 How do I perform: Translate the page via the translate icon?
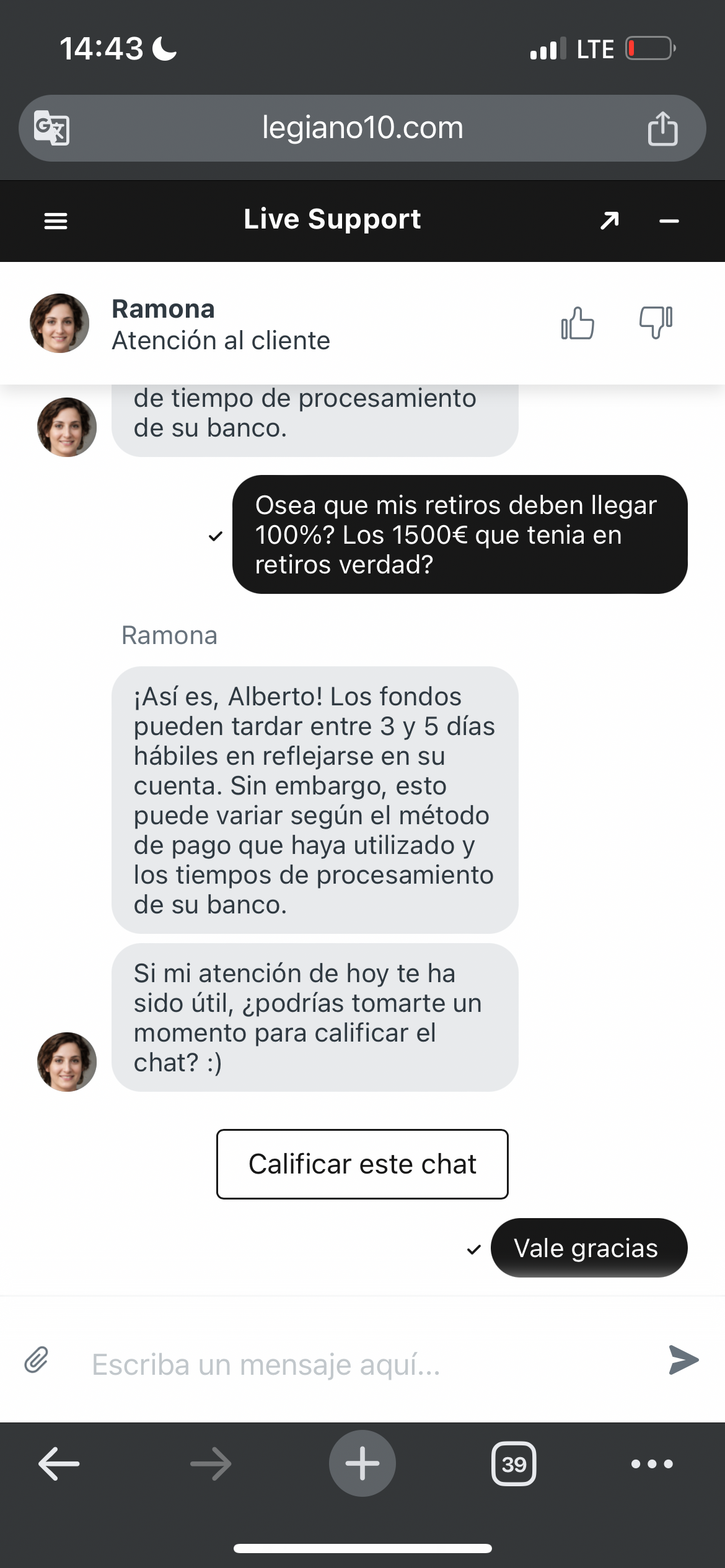click(51, 128)
